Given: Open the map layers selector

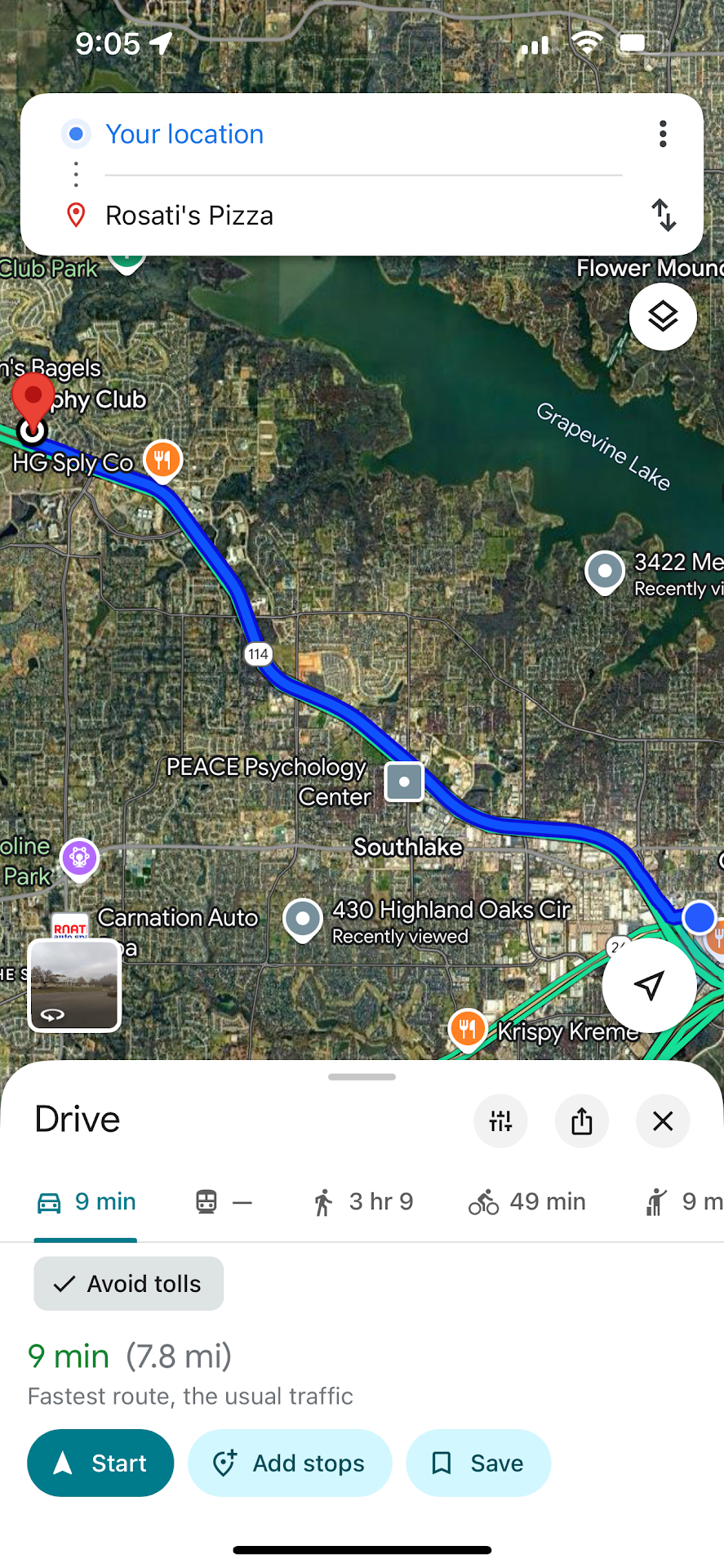Looking at the screenshot, I should 663,317.
